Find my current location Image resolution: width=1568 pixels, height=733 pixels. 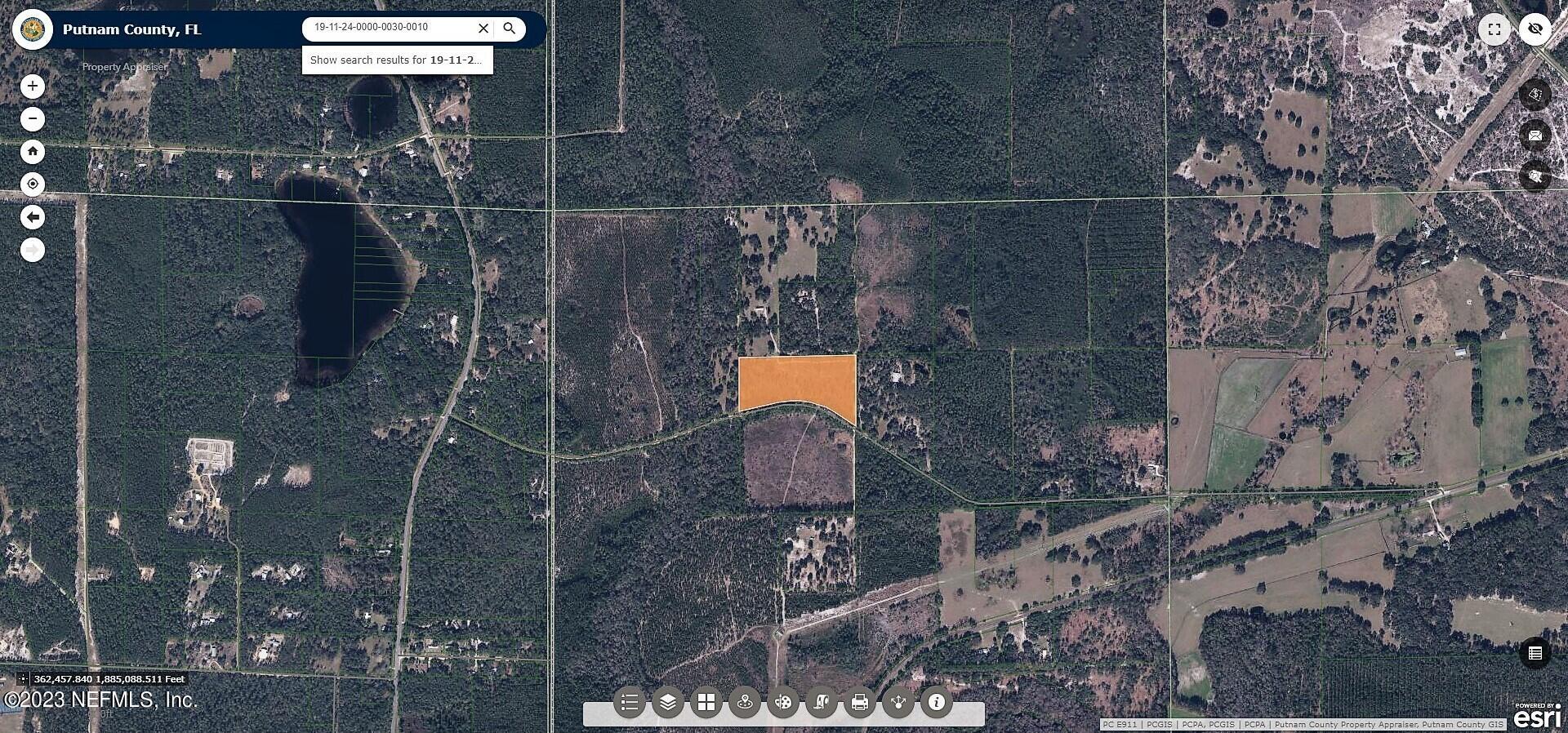pos(33,184)
